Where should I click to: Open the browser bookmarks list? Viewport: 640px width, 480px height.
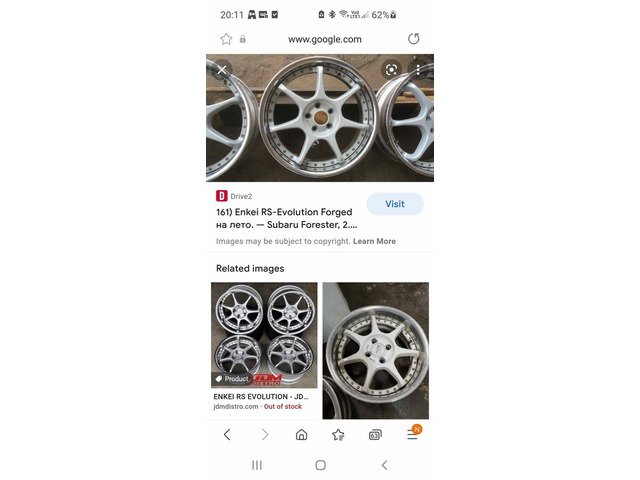338,435
